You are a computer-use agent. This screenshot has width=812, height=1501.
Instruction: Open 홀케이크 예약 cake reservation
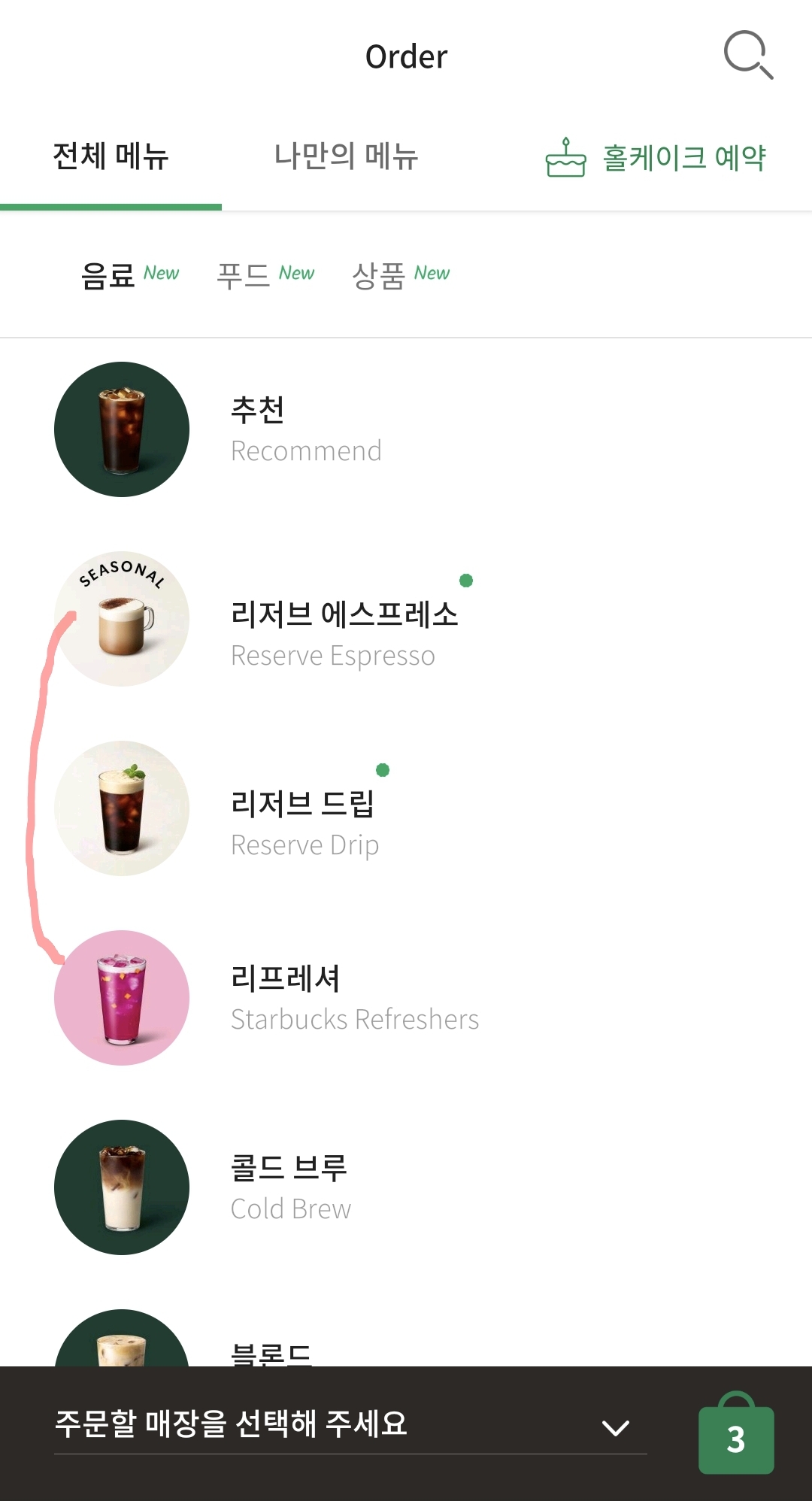pos(656,157)
